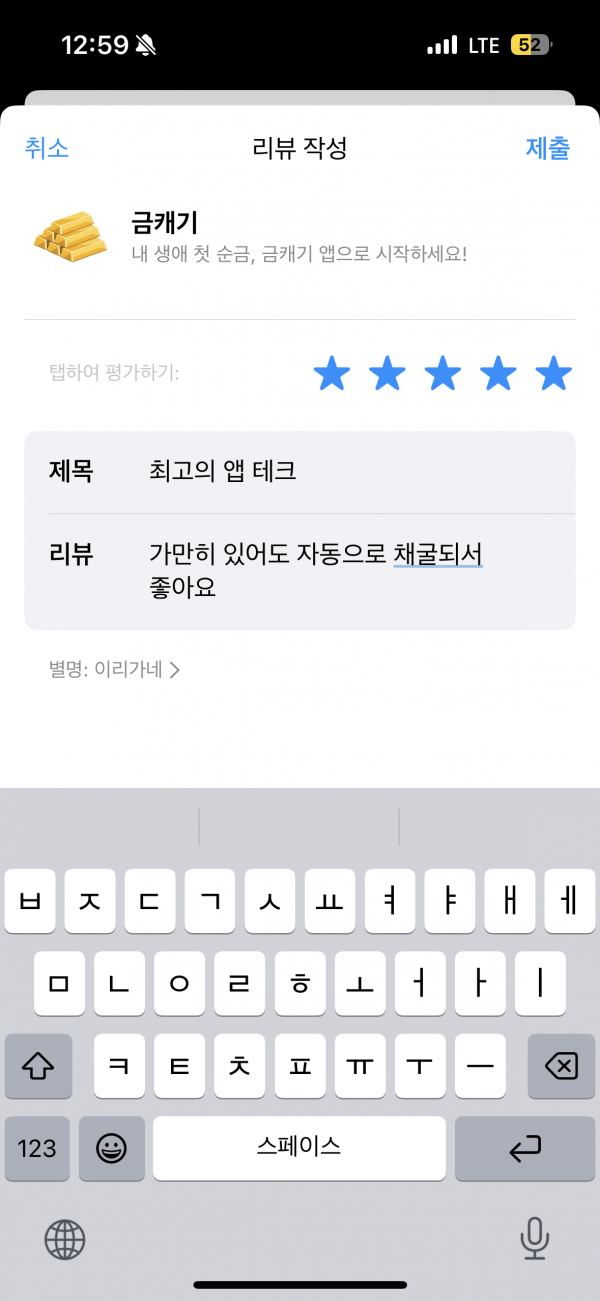Viewport: 600px width, 1301px height.
Task: Set rating to one star
Action: (332, 375)
